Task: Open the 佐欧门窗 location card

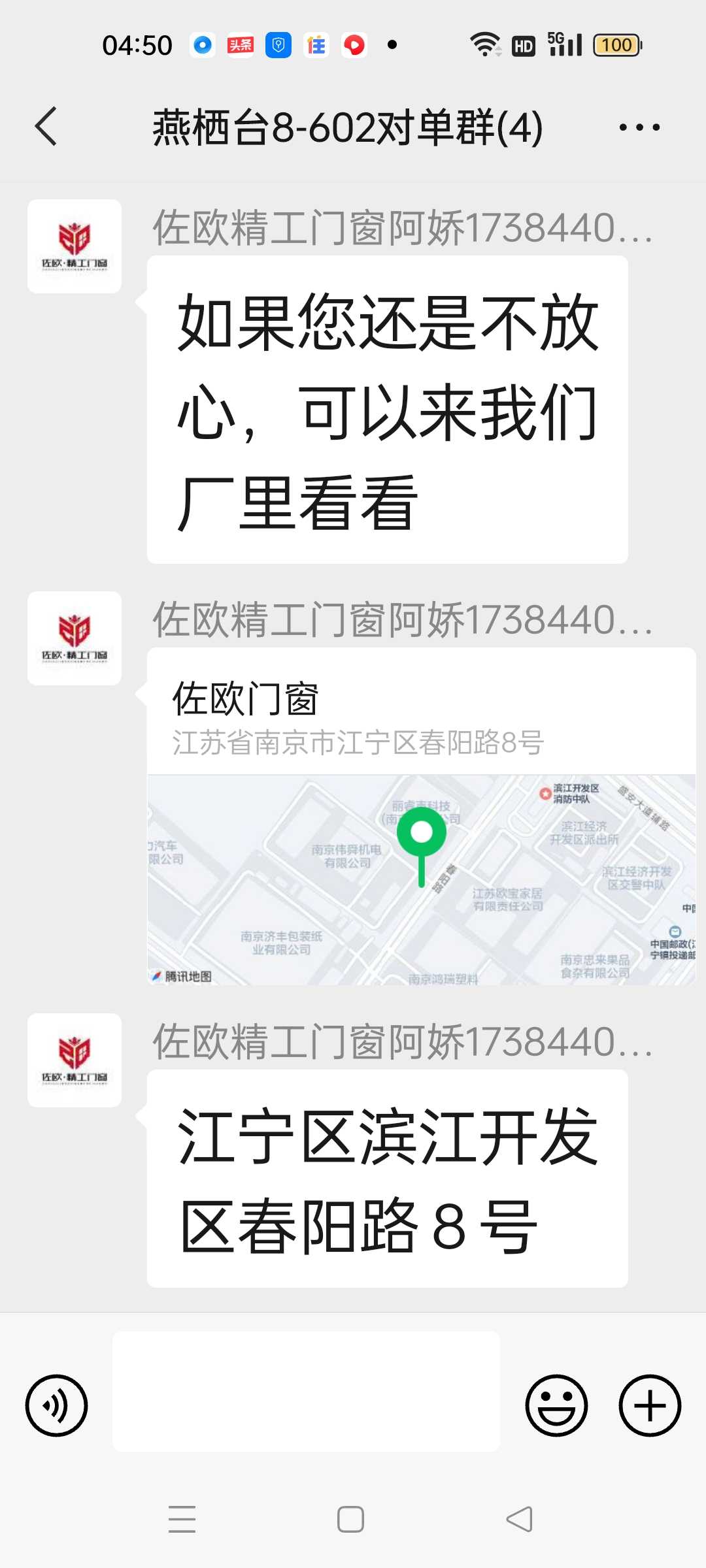Action: [421, 817]
